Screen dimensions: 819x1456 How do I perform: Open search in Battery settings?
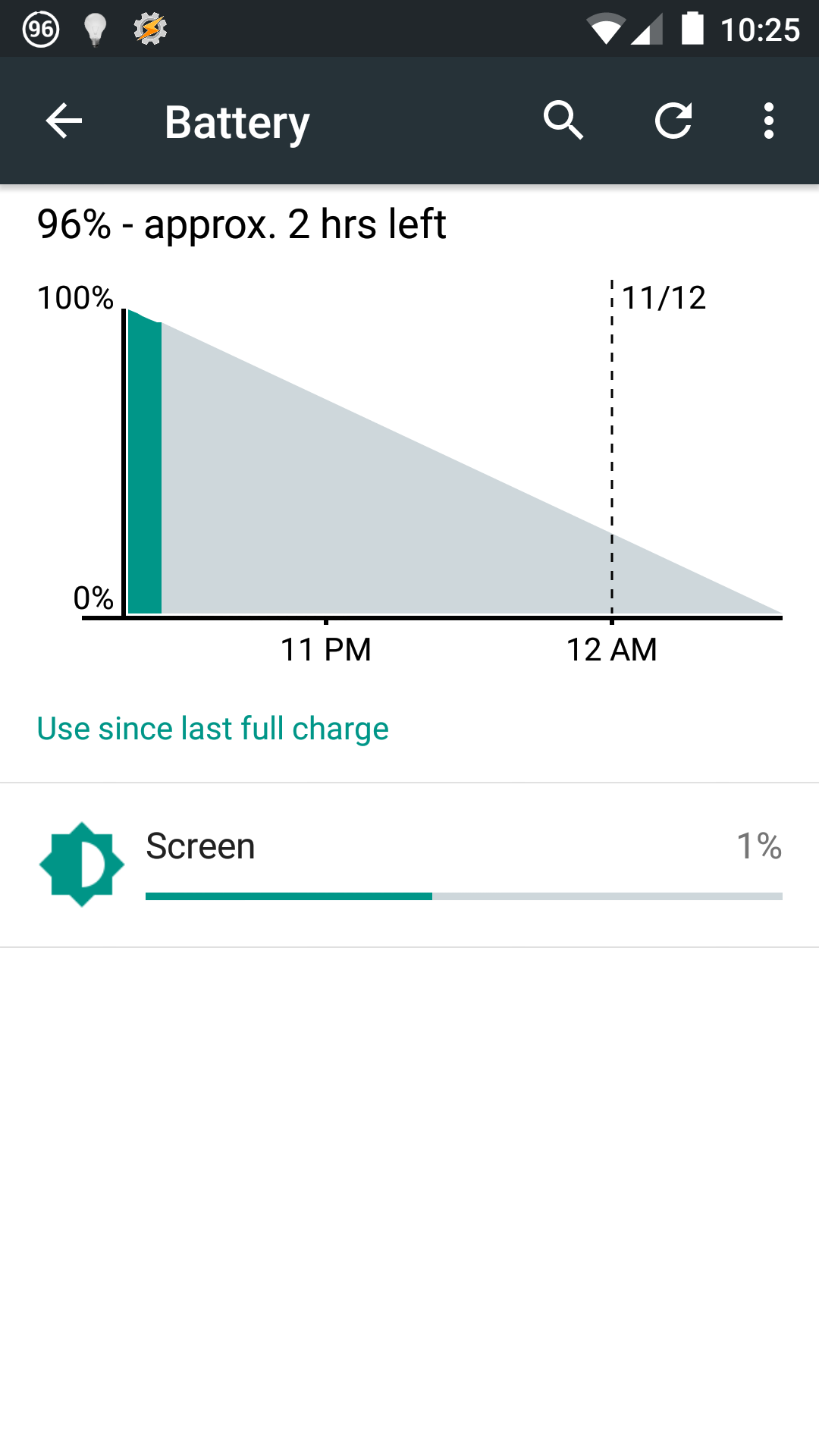[563, 121]
